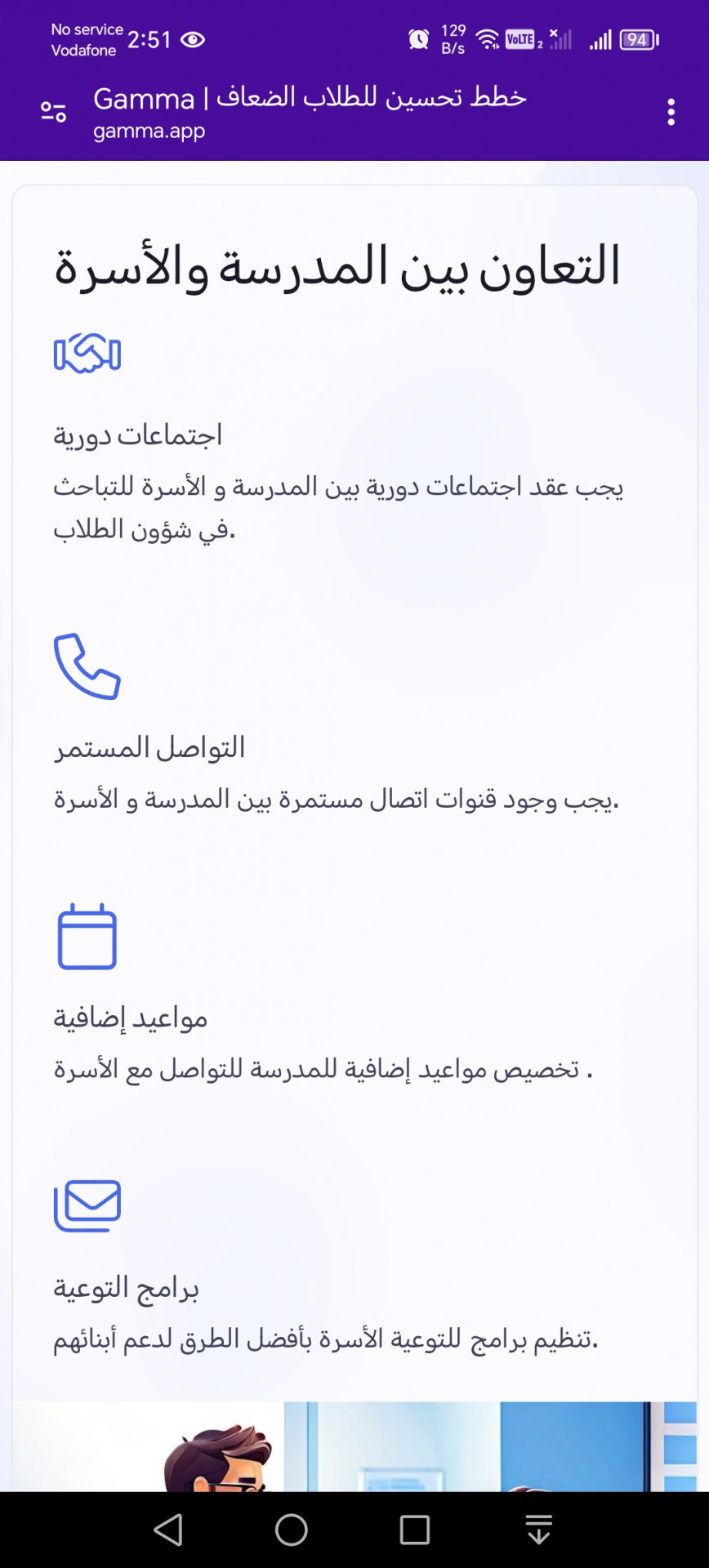
Task: Open the browser overflow menu
Action: tap(671, 112)
